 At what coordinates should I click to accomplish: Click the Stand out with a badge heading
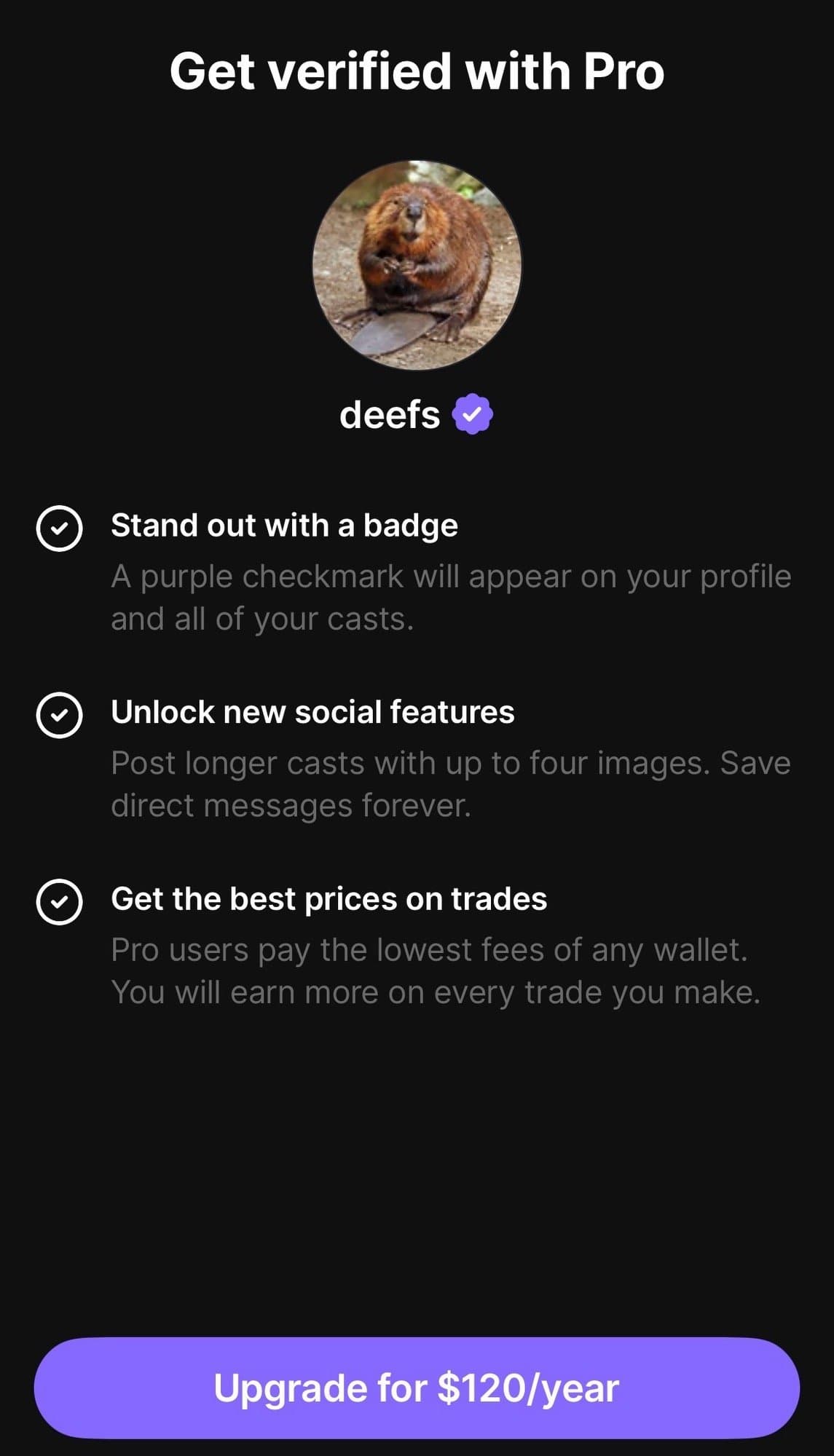tap(284, 526)
